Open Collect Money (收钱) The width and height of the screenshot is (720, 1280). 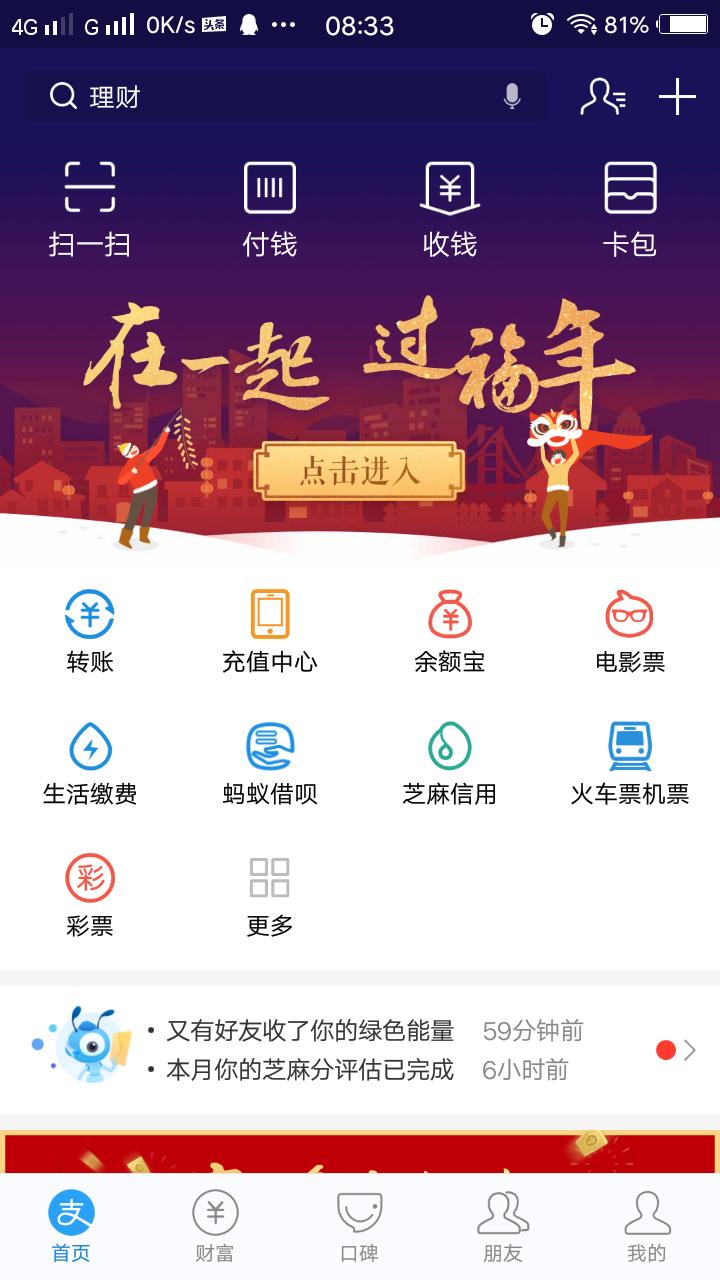tap(447, 205)
